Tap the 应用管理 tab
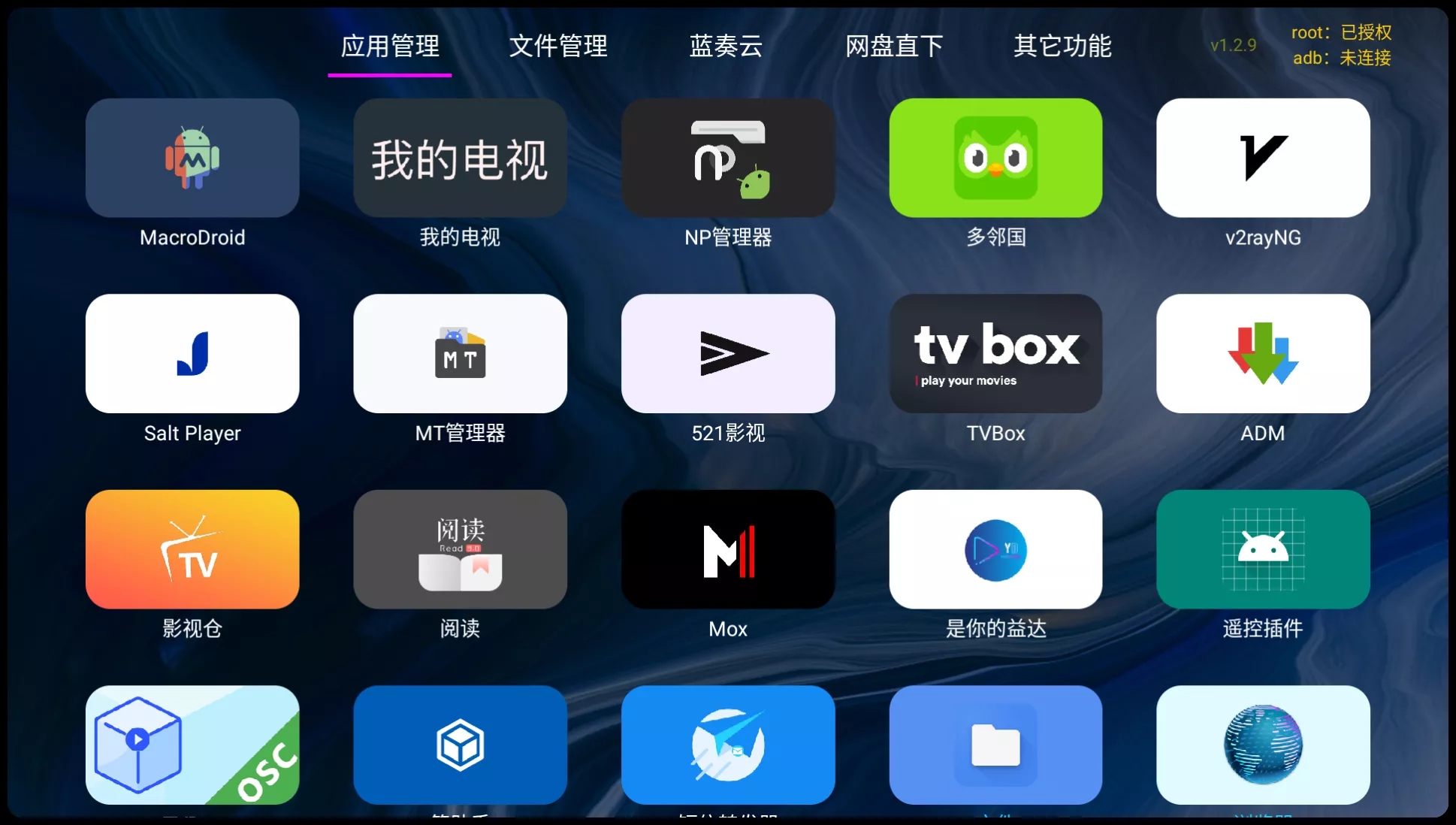Screen dimensions: 1456x825 (390, 47)
